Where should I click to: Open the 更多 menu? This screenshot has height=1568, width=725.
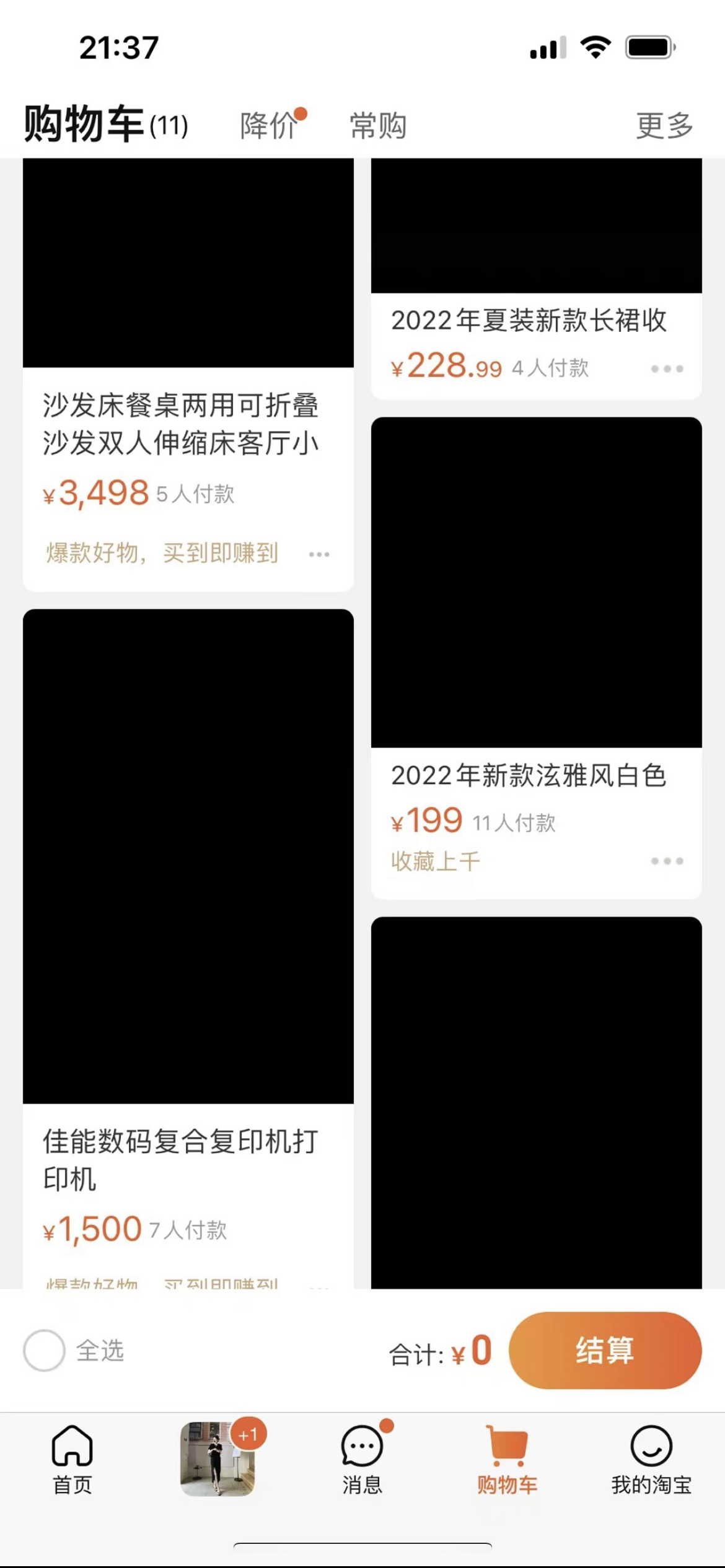[664, 126]
